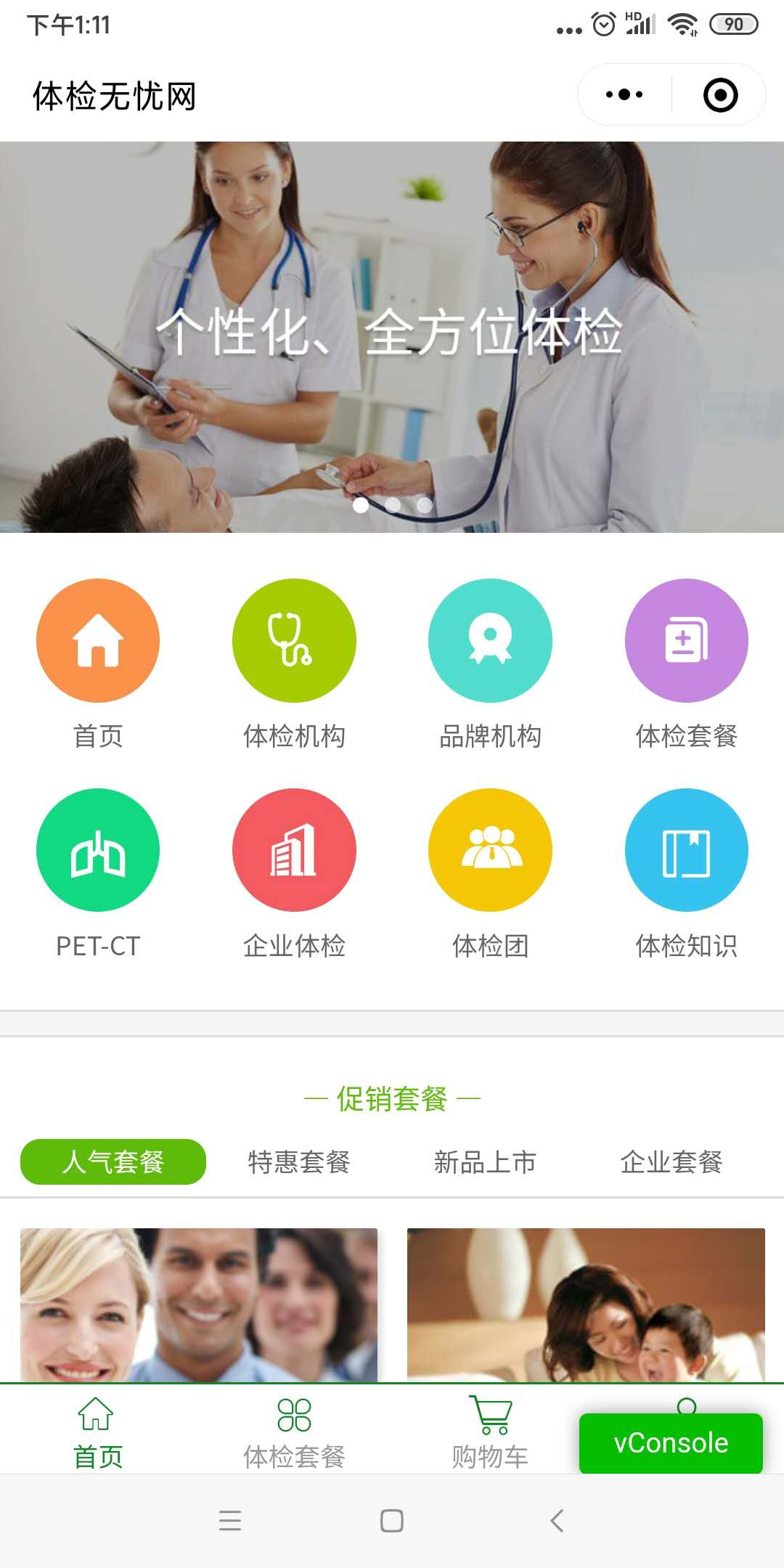Open the PET-CT category
Screen dimensions: 784x1568
click(x=98, y=850)
